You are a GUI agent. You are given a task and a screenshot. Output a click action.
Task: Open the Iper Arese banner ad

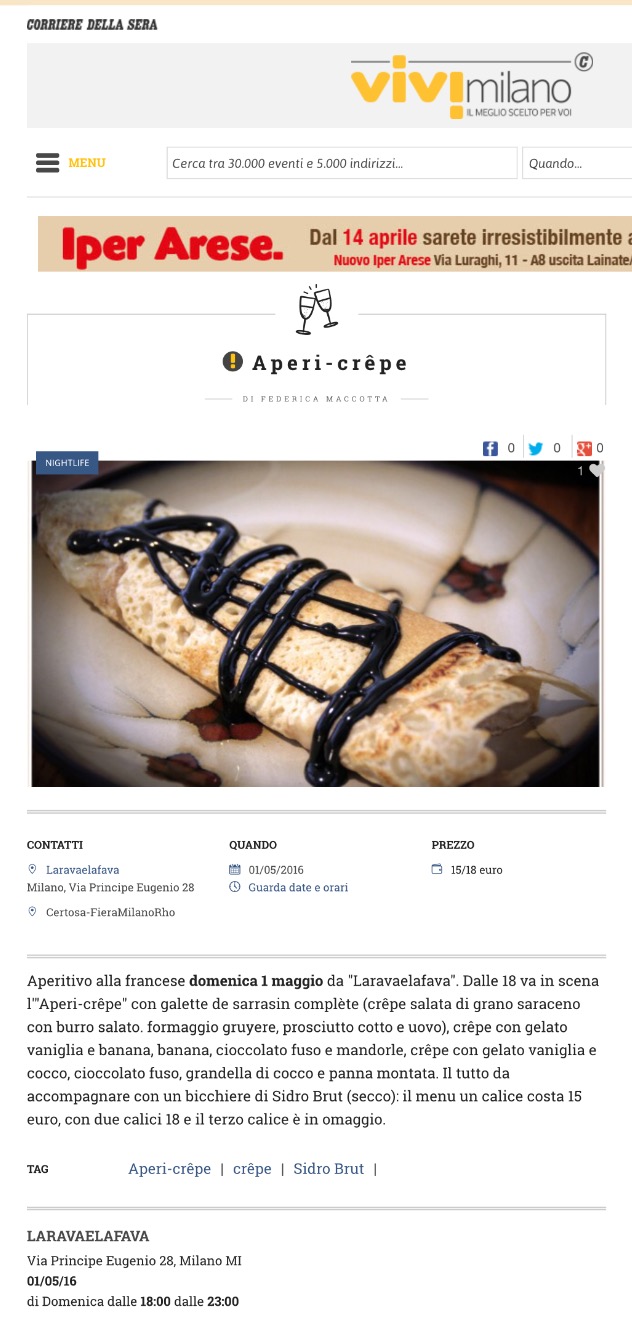[x=335, y=244]
